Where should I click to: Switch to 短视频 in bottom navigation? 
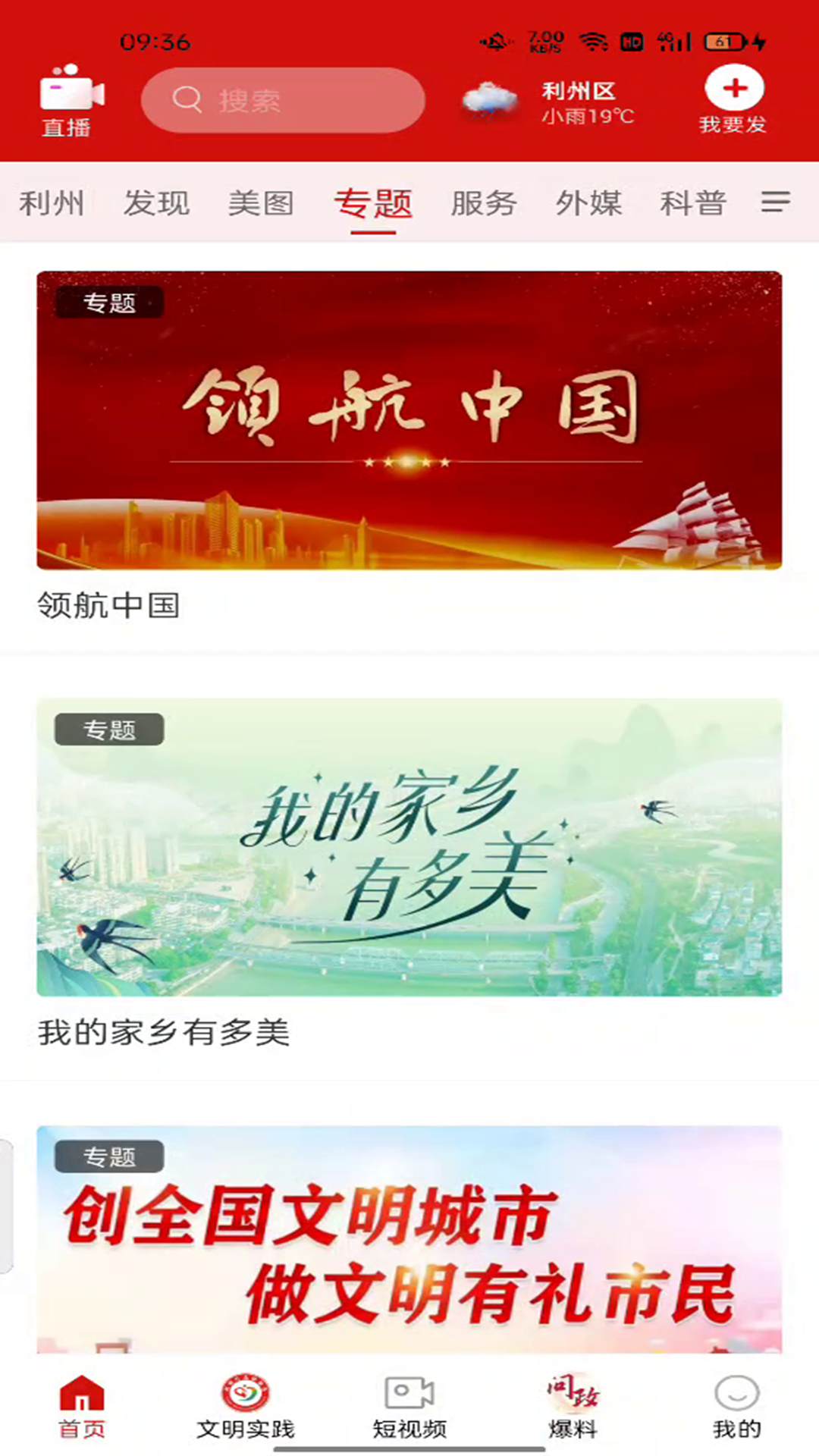click(x=409, y=1406)
